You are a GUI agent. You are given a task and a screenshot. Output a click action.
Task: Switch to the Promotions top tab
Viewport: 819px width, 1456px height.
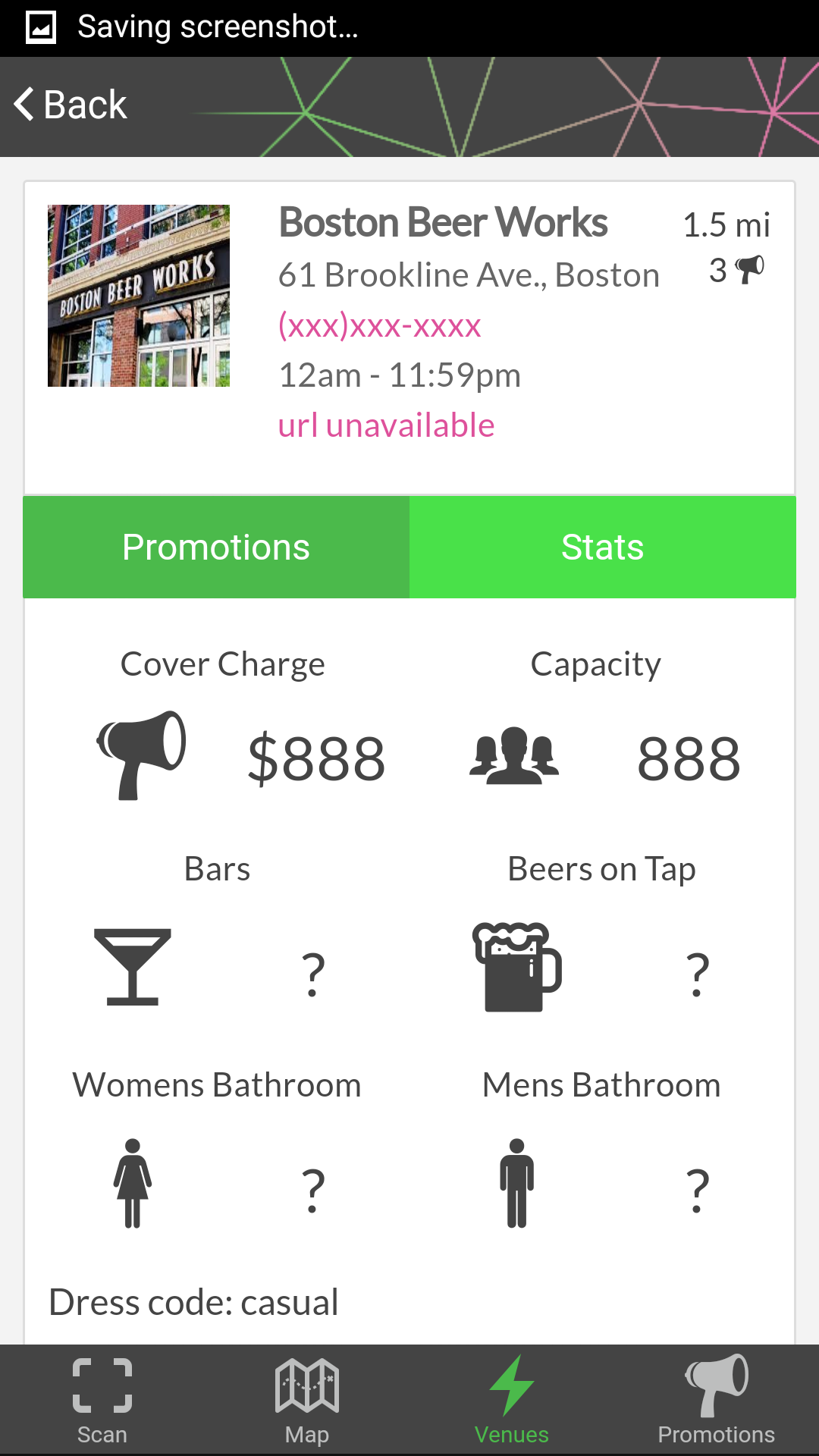(216, 547)
